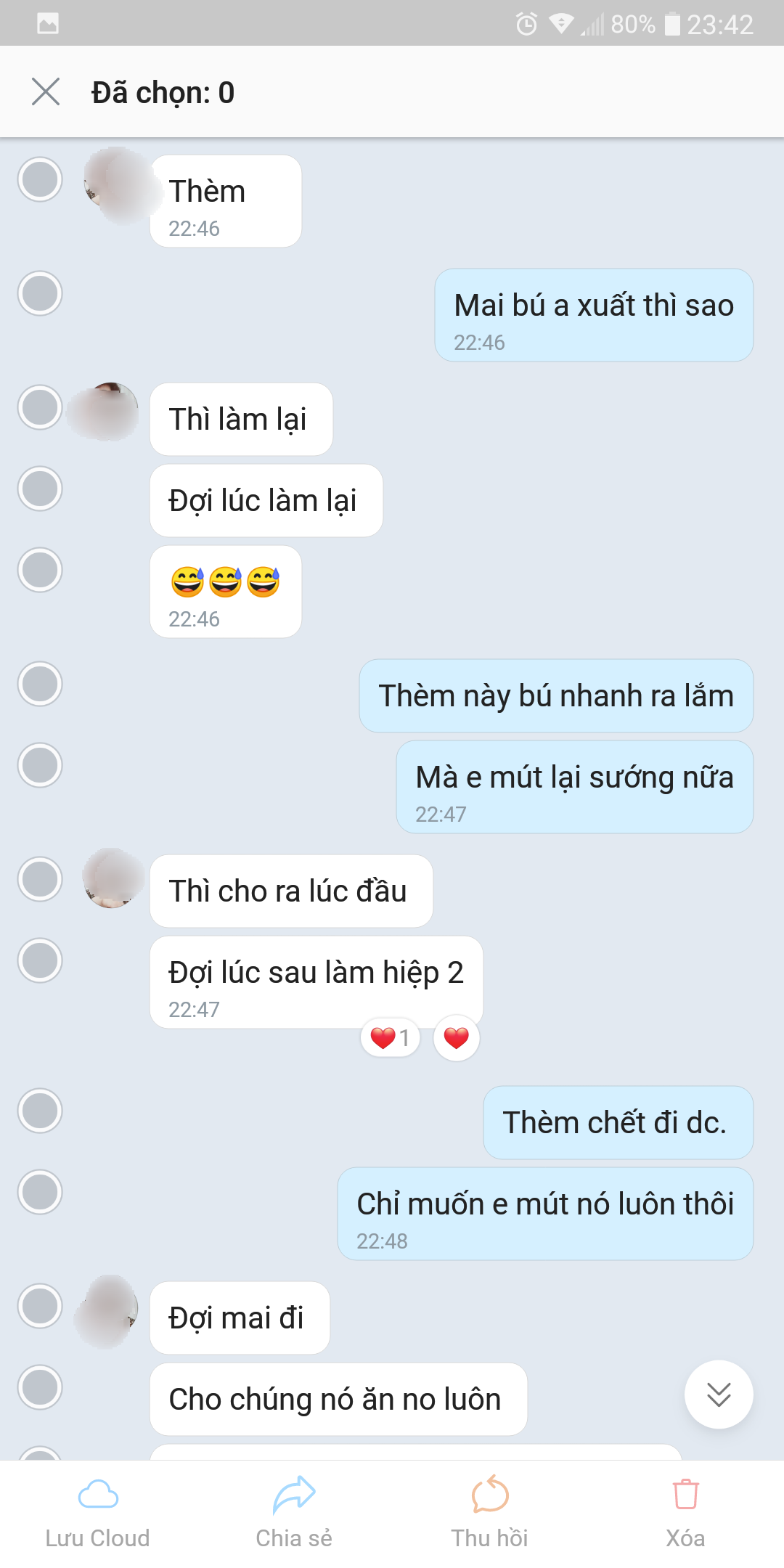This screenshot has width=784, height=1568.
Task: Select the message 'Đợi lúc làm lại'
Action: click(x=40, y=489)
